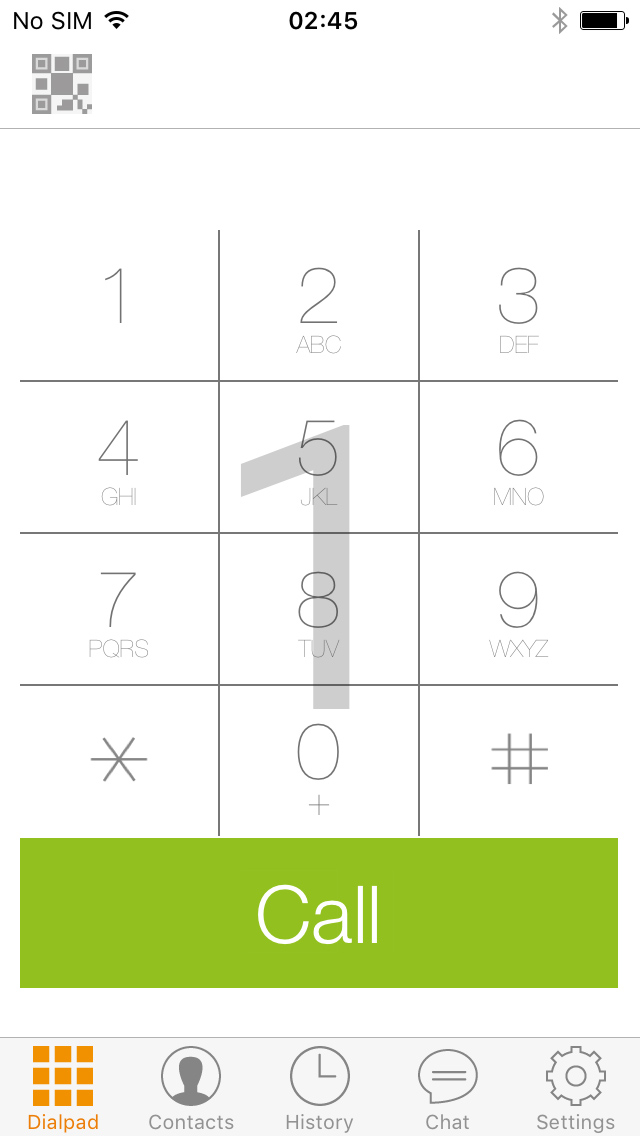Screen dimensions: 640x1136
Task: Dial the 0 plus key
Action: [x=319, y=761]
